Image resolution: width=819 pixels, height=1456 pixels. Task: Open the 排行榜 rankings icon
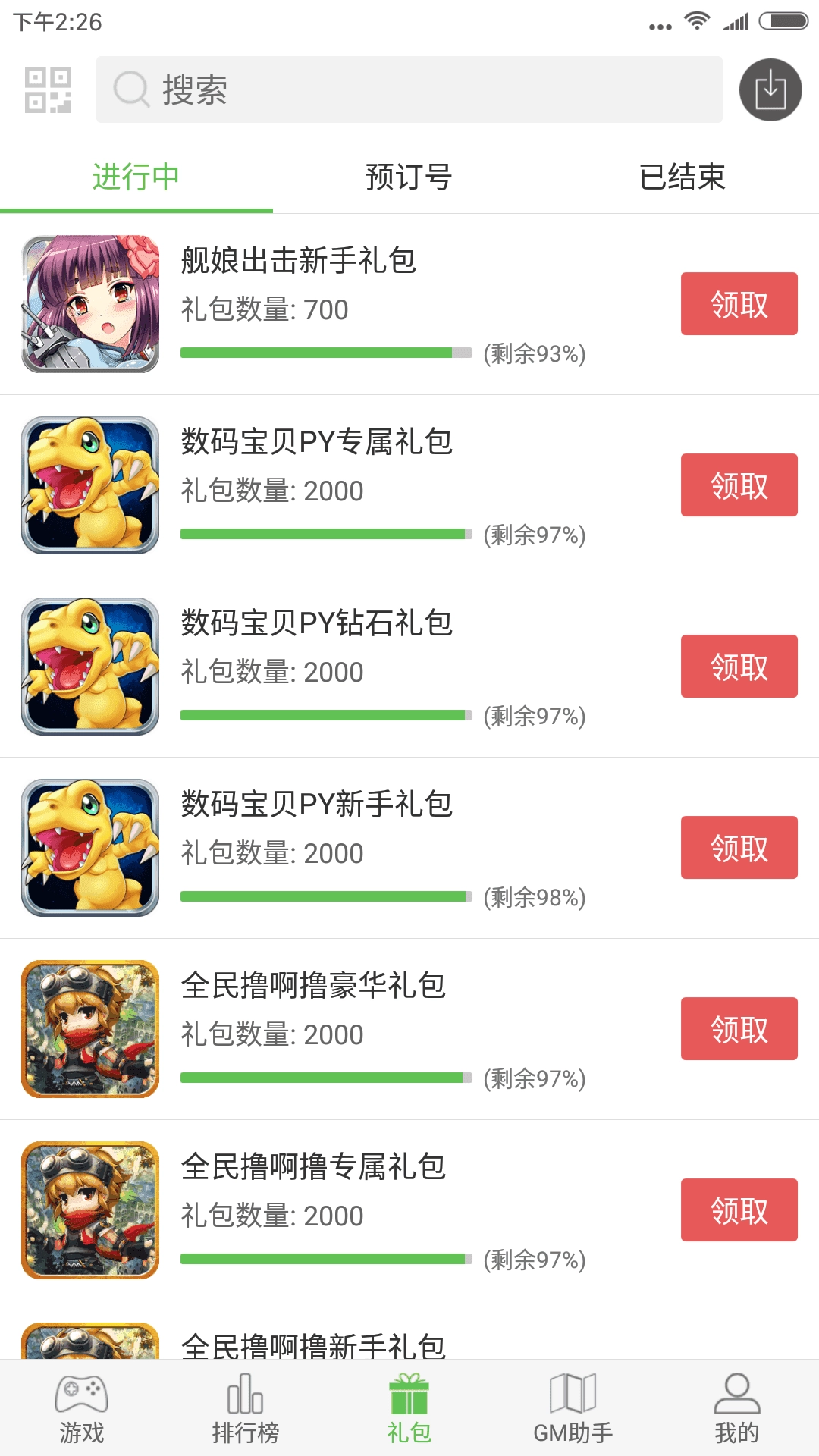tap(244, 1407)
